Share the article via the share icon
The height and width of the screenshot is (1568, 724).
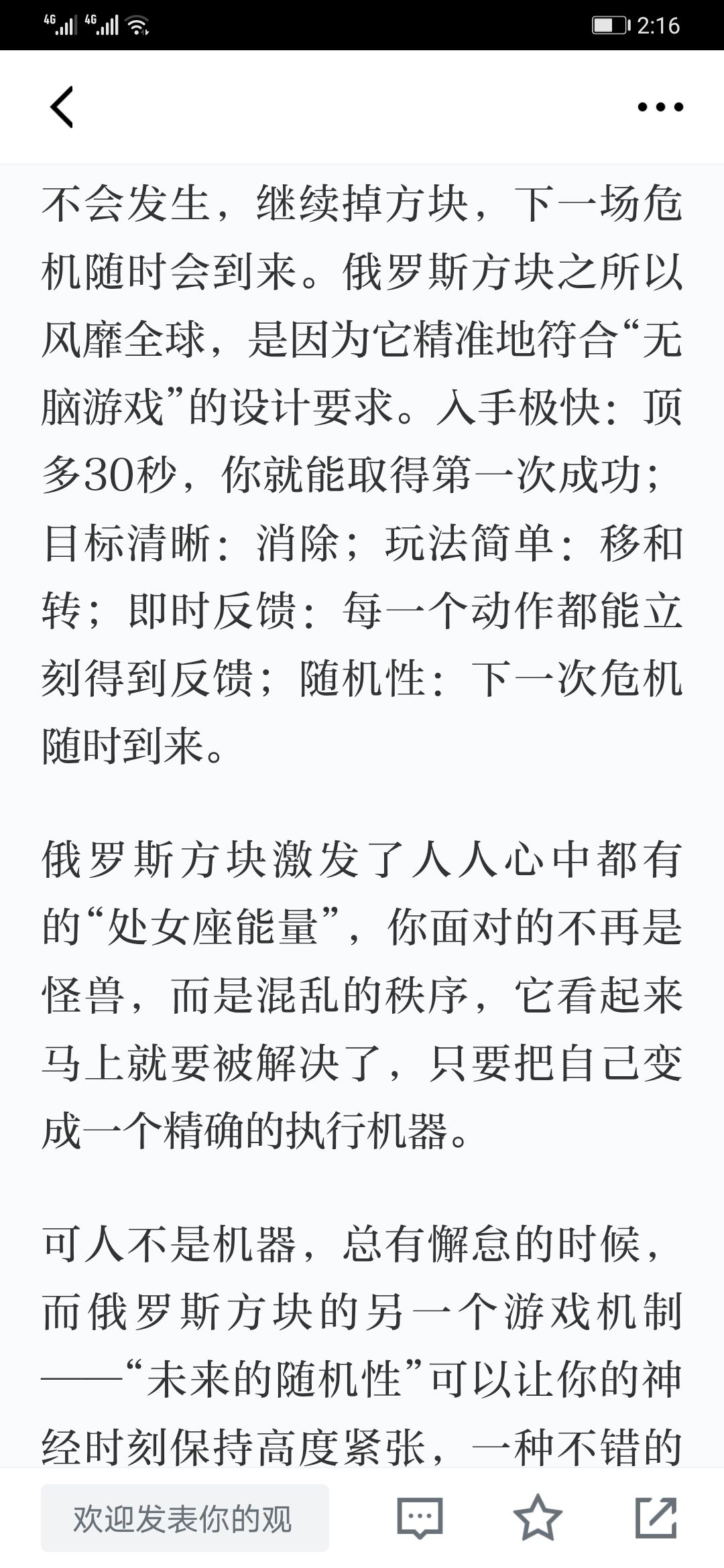[x=656, y=1517]
